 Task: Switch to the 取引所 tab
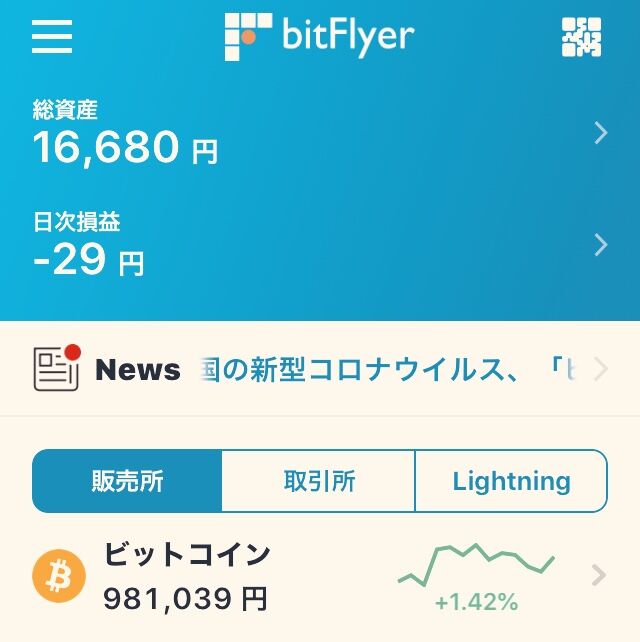click(x=318, y=481)
